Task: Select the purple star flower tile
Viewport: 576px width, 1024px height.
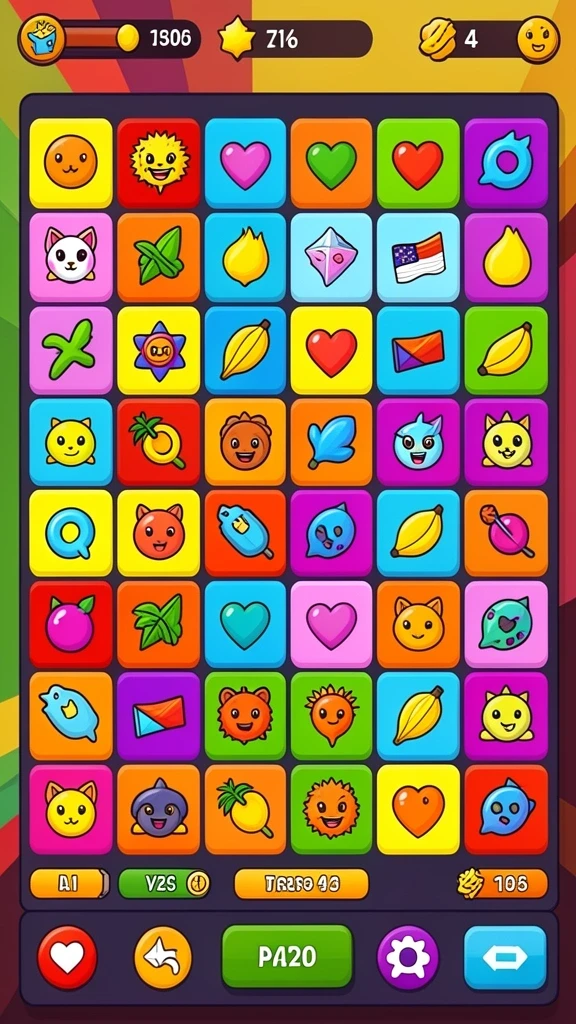Action: 159,350
